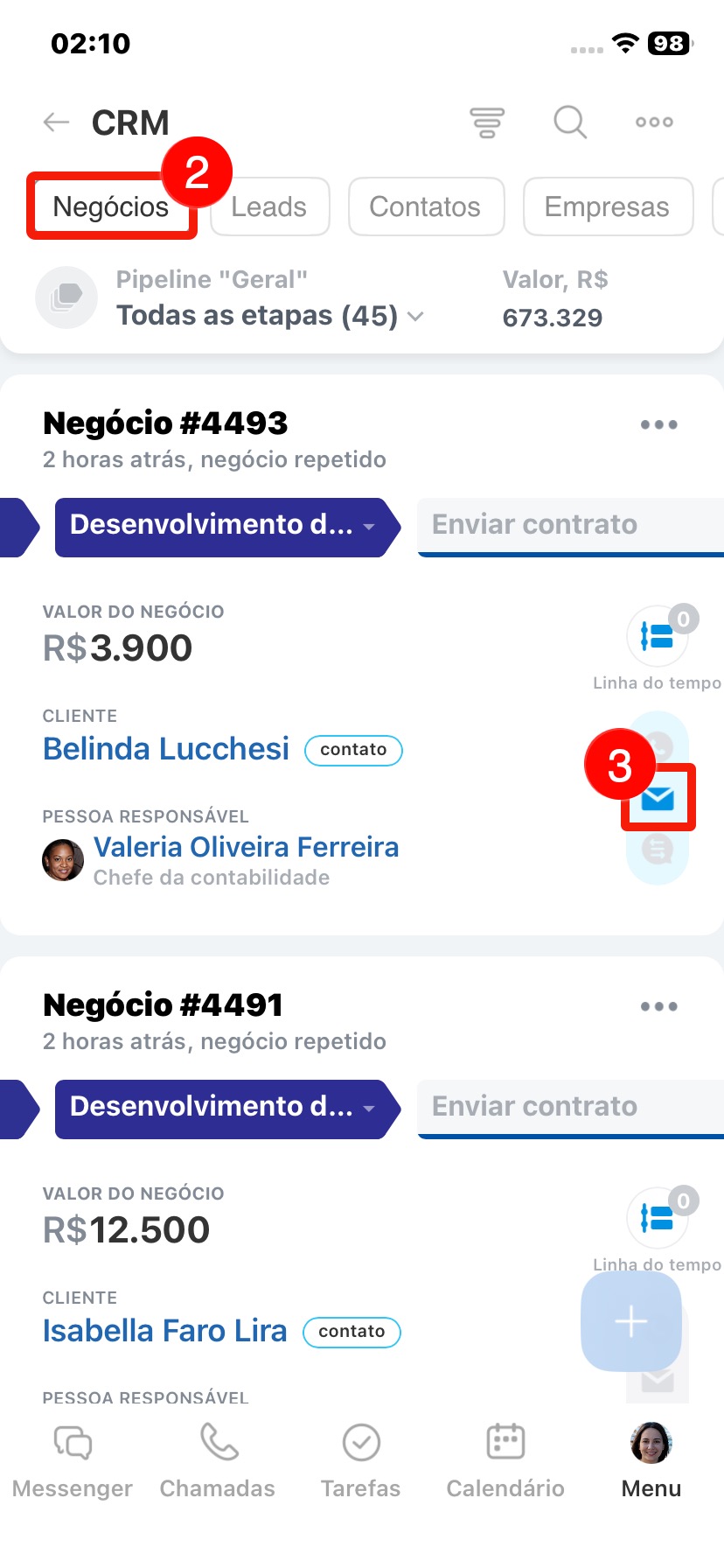
Task: Open the Calendário tab
Action: pyautogui.click(x=505, y=1459)
